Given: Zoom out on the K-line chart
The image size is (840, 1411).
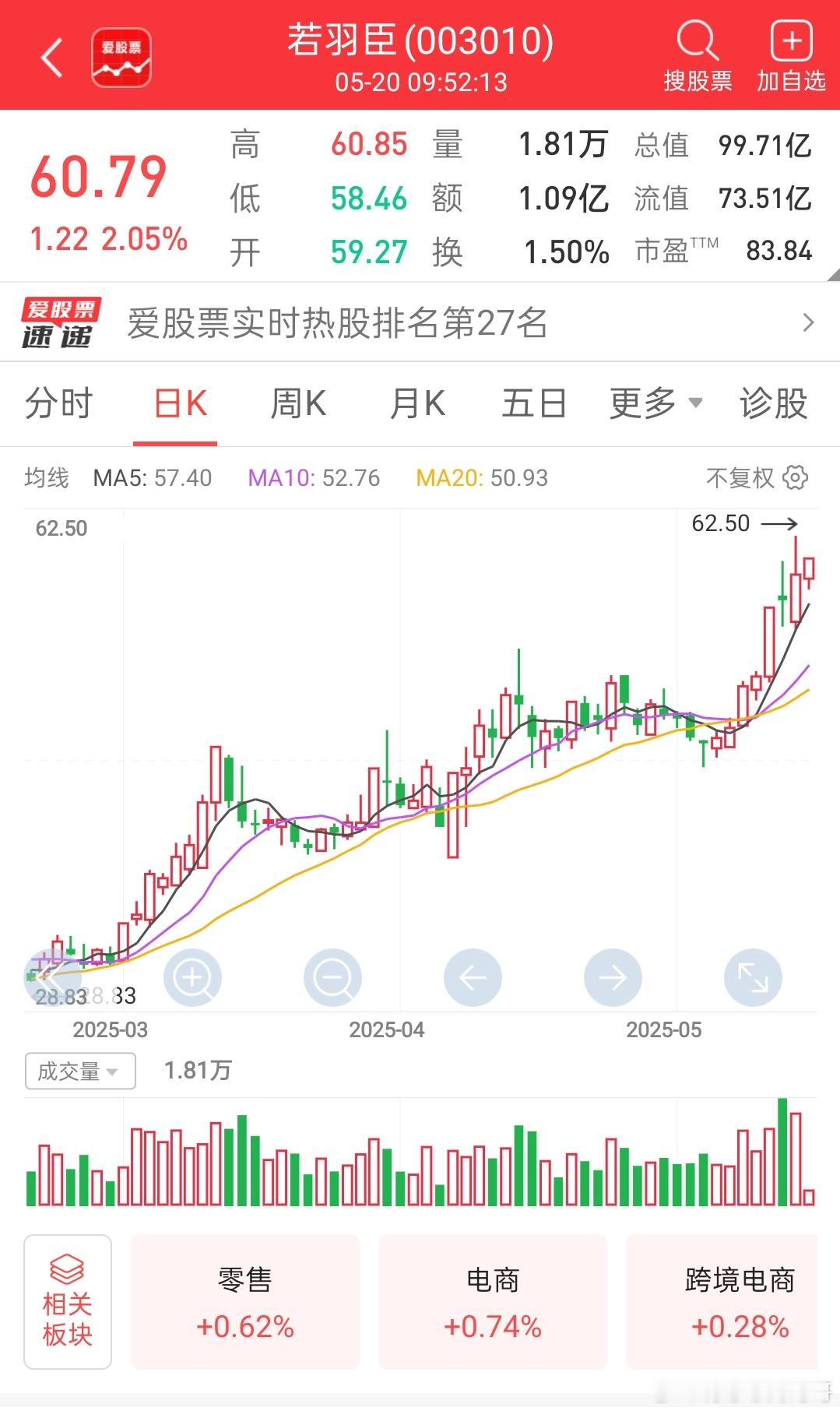Looking at the screenshot, I should click(x=332, y=977).
